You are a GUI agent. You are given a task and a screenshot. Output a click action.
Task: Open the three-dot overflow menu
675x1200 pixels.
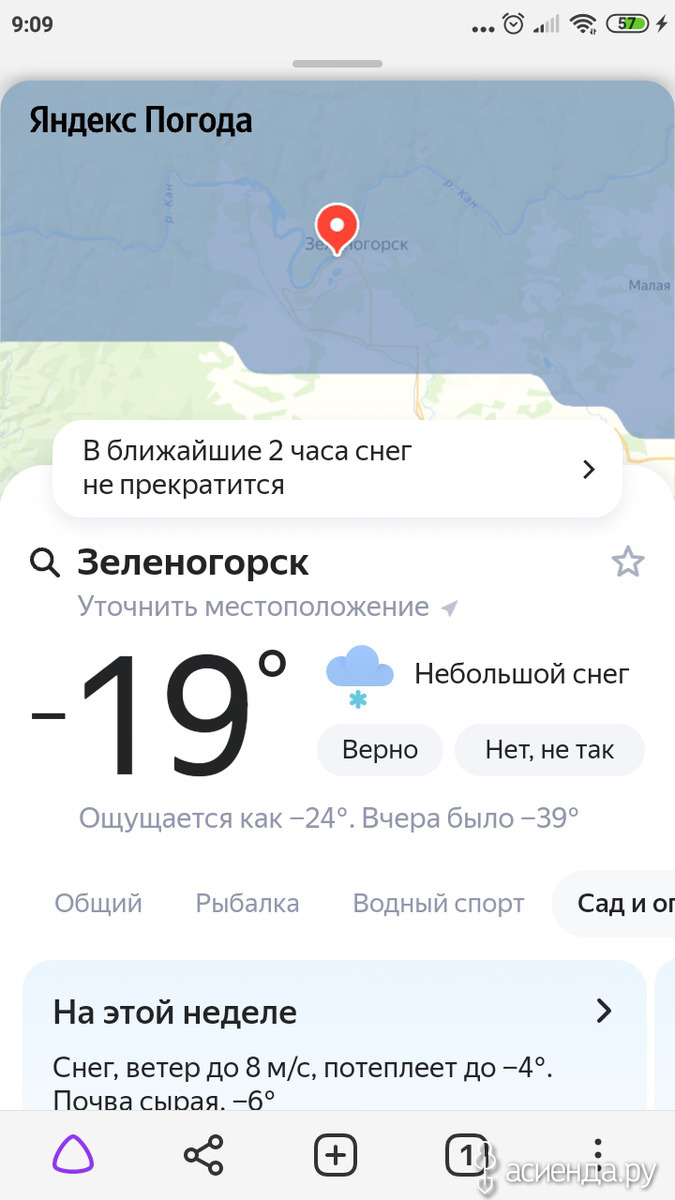[x=597, y=1156]
